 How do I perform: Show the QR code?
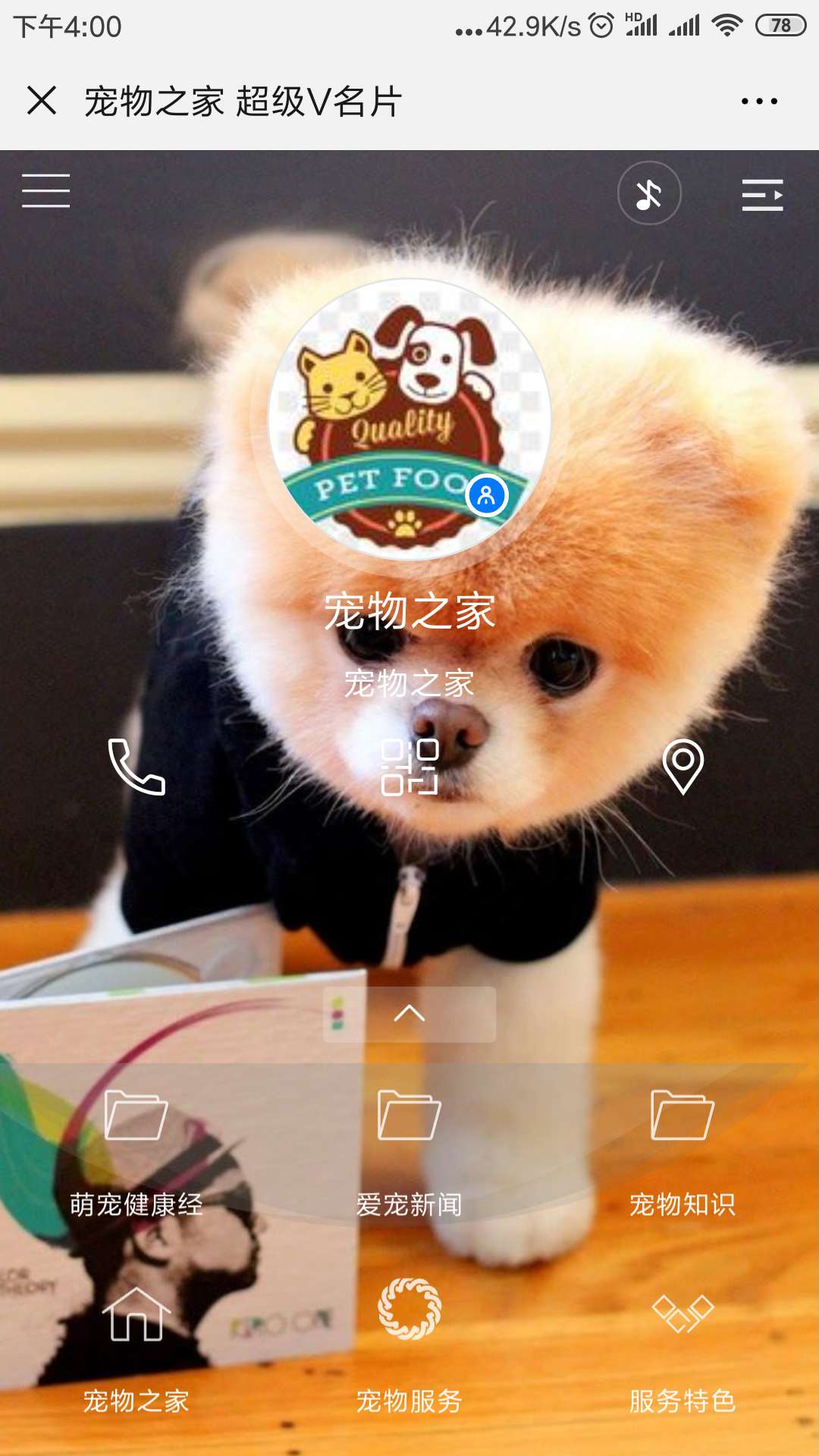click(409, 767)
